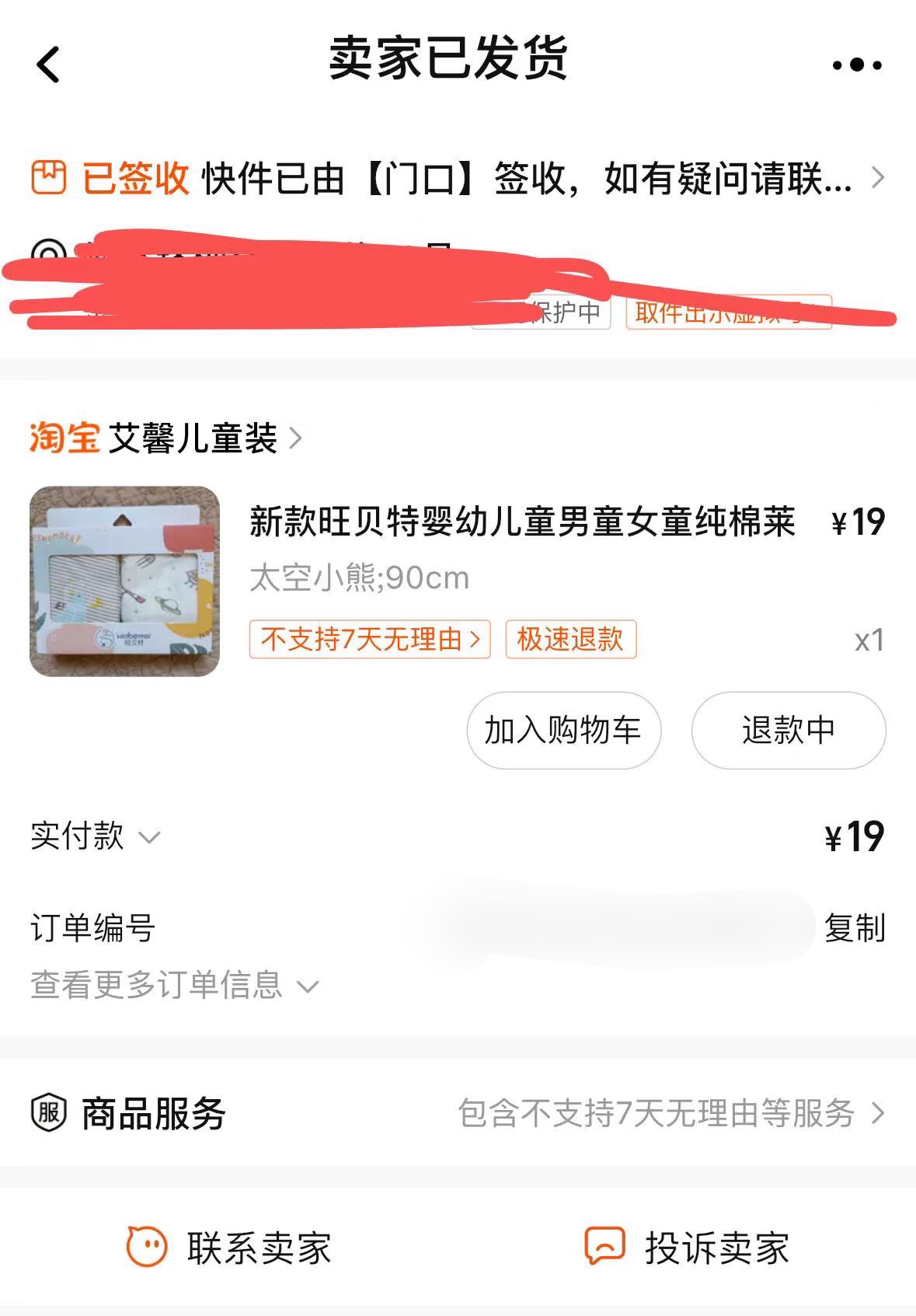Screen dimensions: 916x1316
Task: Expand the 实付款 payment breakdown
Action: pyautogui.click(x=95, y=836)
